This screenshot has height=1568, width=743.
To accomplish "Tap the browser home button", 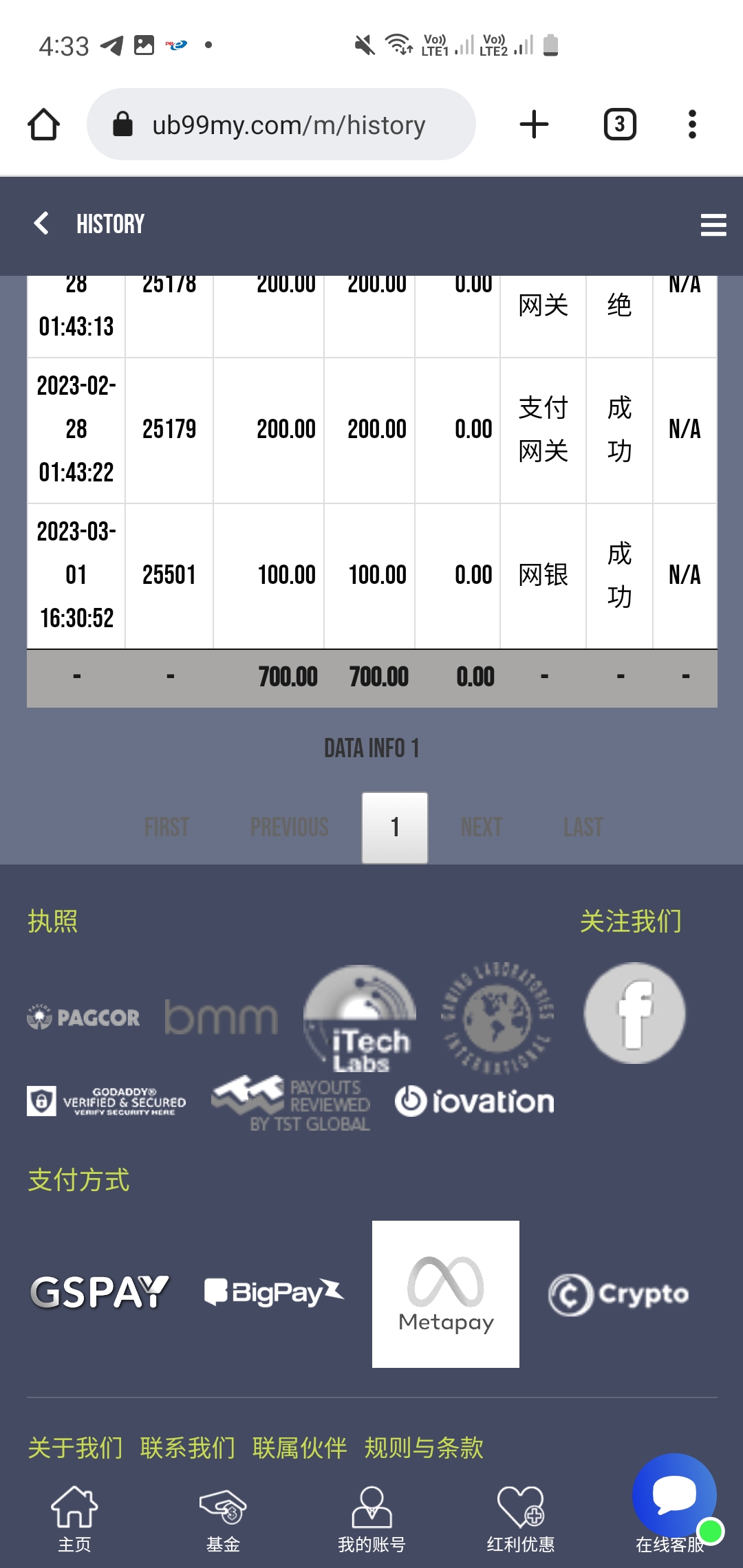I will [43, 124].
